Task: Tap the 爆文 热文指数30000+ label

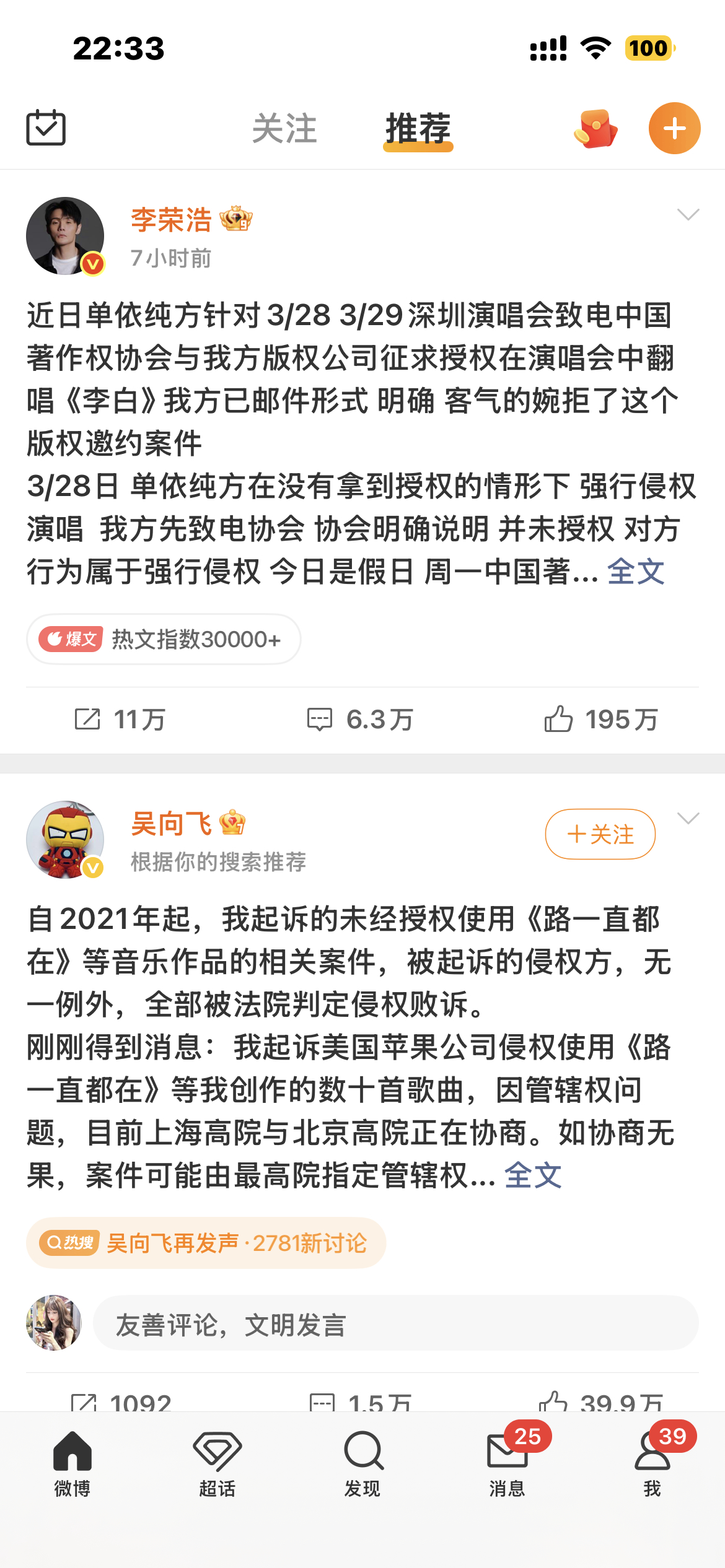Action: point(164,640)
